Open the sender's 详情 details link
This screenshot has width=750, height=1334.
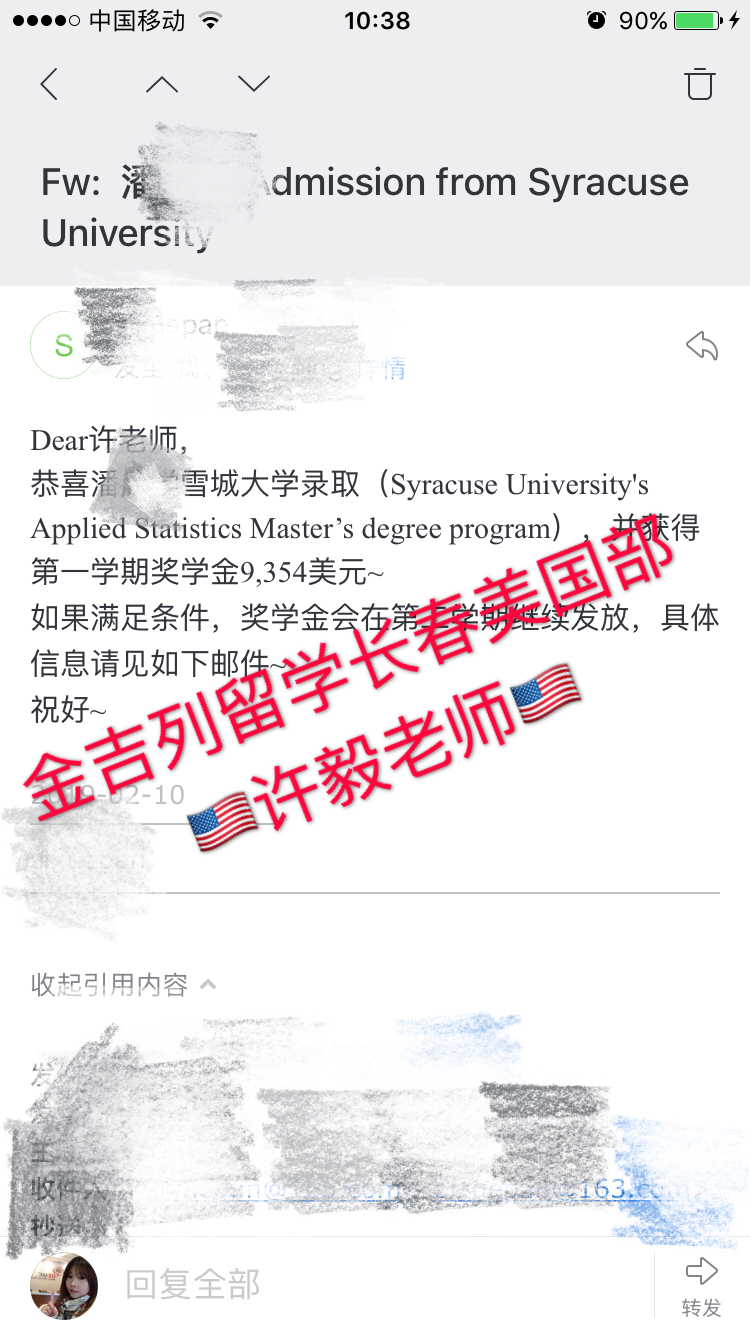click(x=384, y=369)
